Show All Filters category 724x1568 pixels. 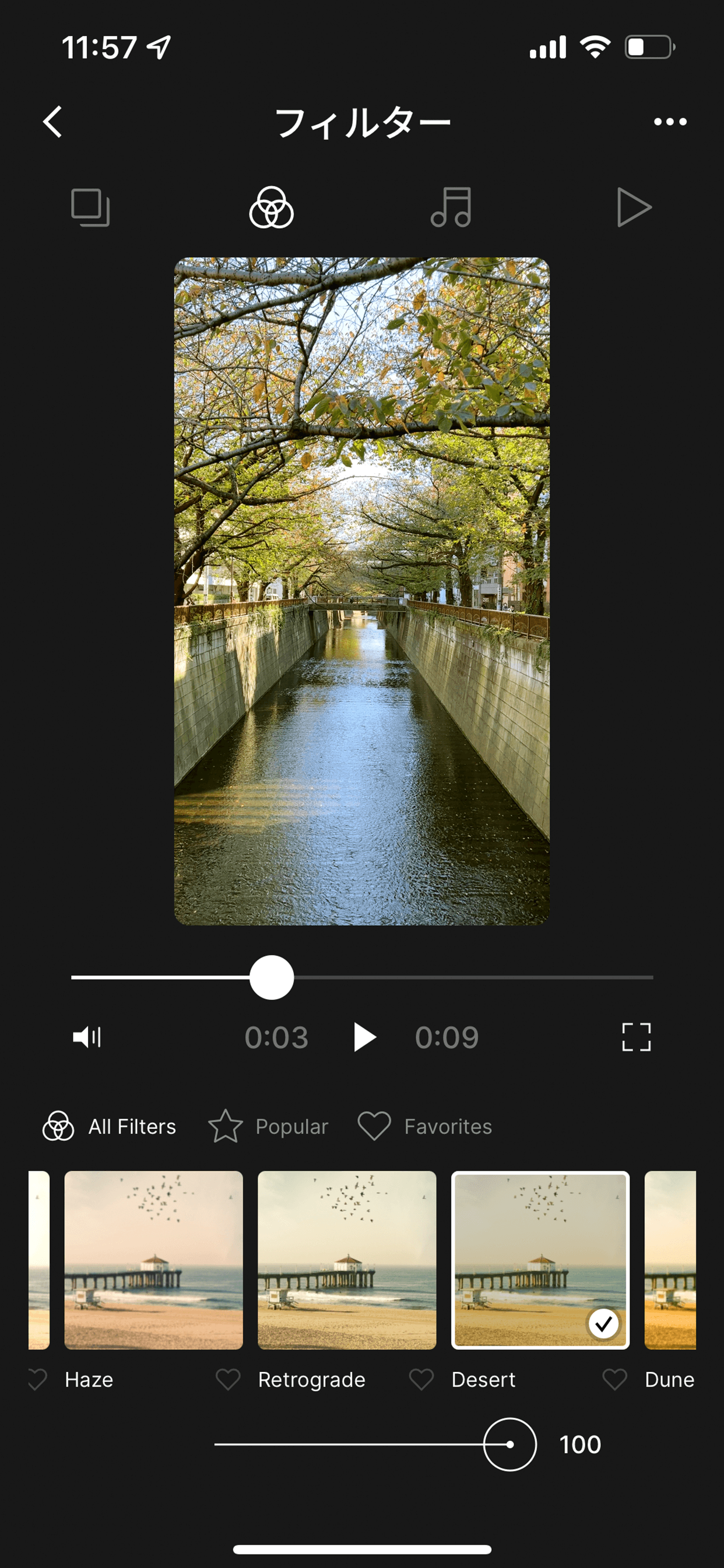[x=110, y=1126]
